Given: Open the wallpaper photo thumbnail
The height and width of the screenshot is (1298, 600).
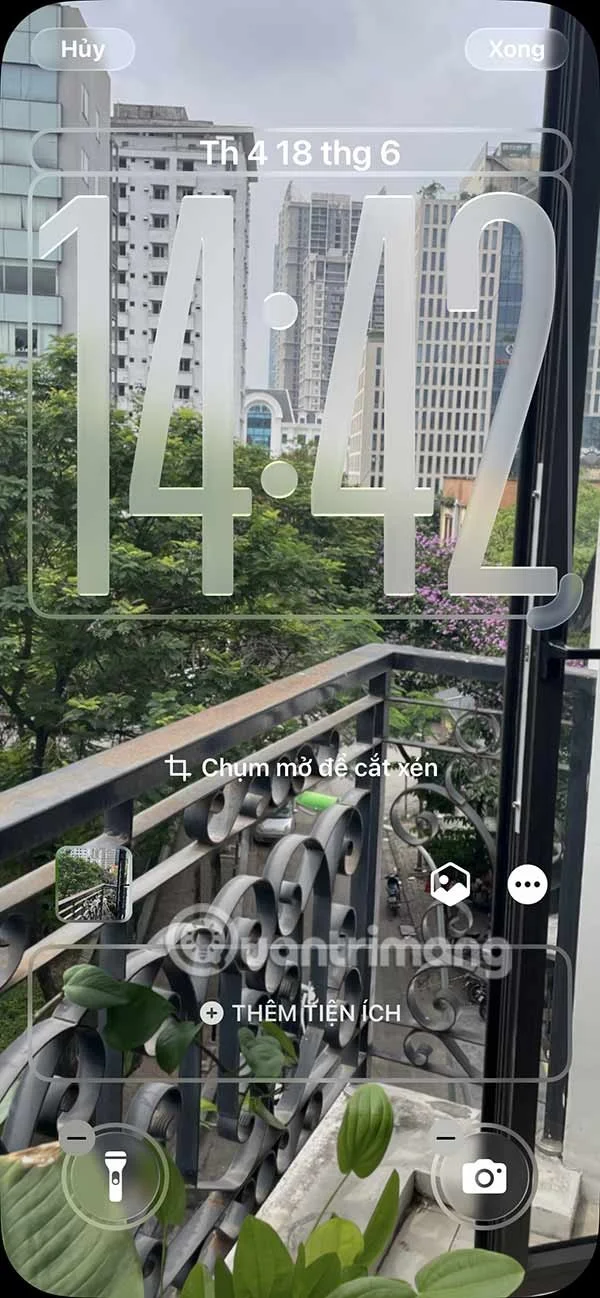Looking at the screenshot, I should coord(93,883).
